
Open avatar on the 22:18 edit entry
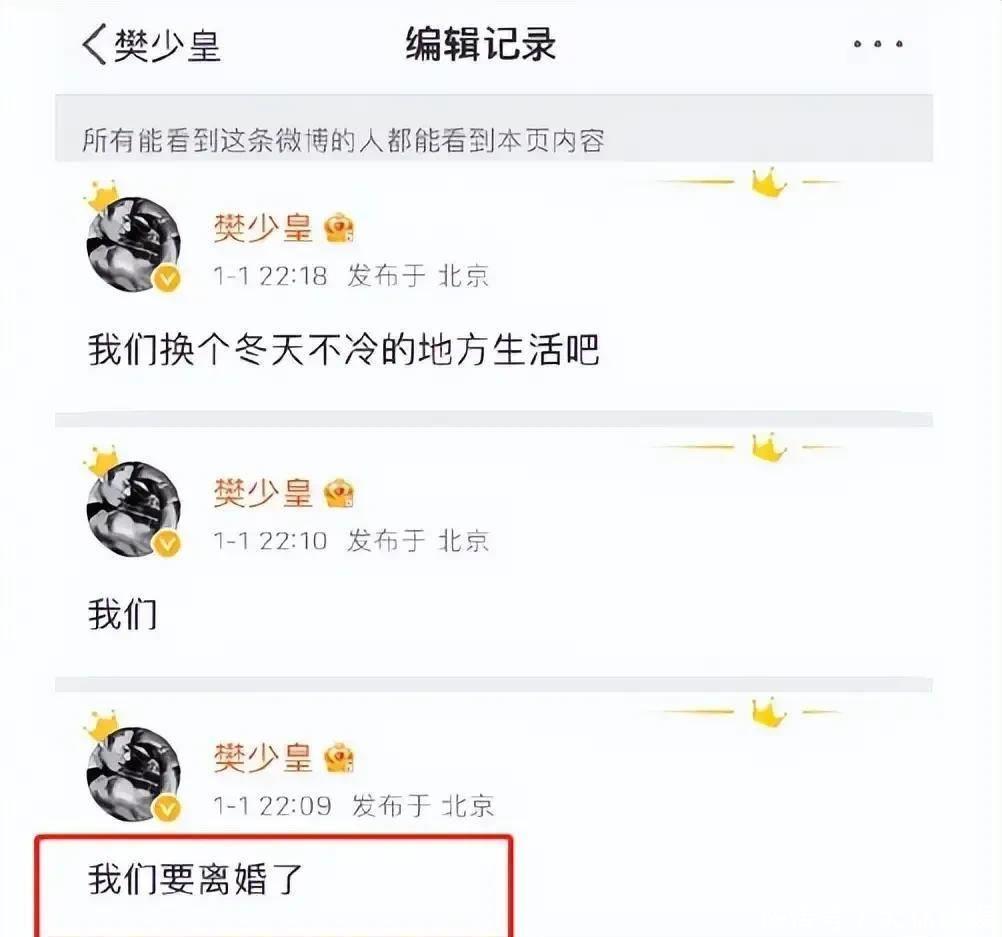pos(134,244)
